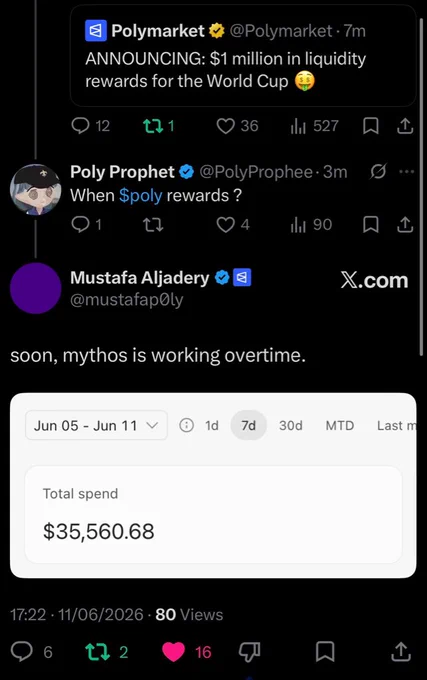Bookmark Mustafa's post
Image resolution: width=427 pixels, height=680 pixels.
325,652
